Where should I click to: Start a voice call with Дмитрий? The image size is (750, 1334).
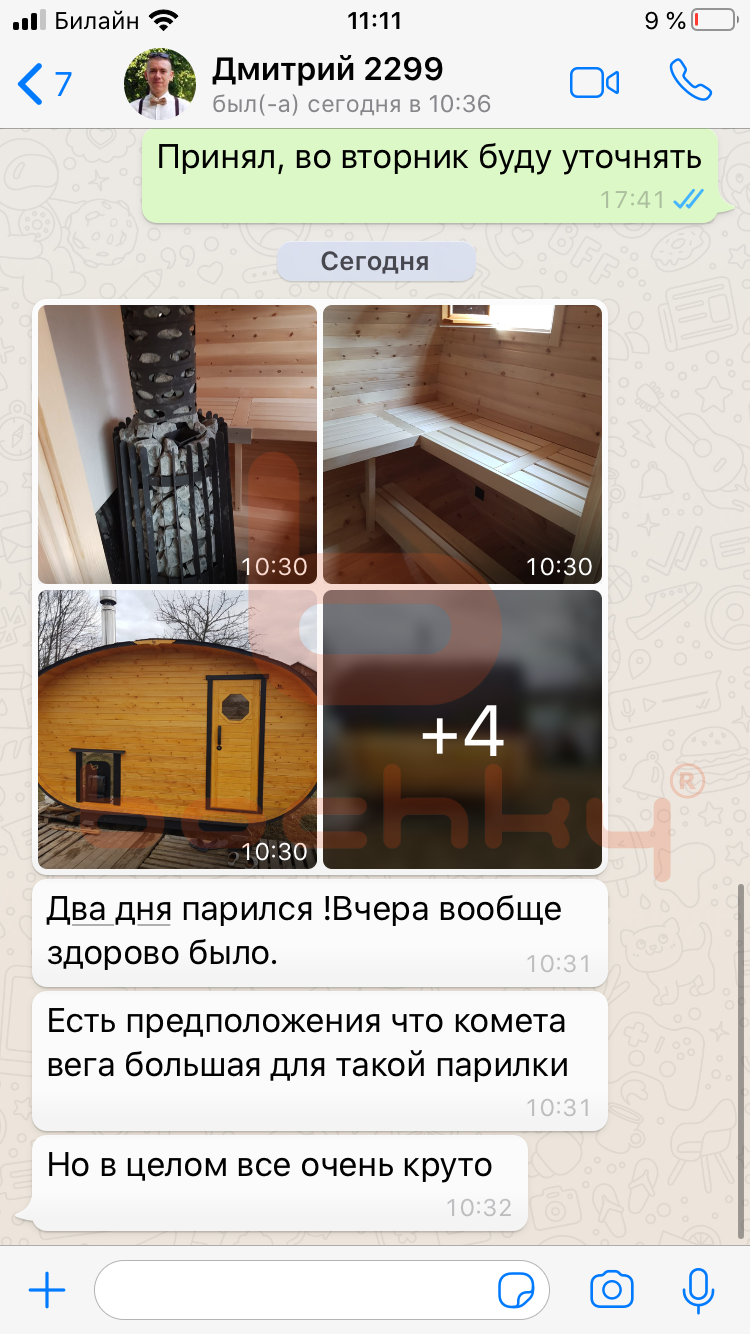click(690, 81)
